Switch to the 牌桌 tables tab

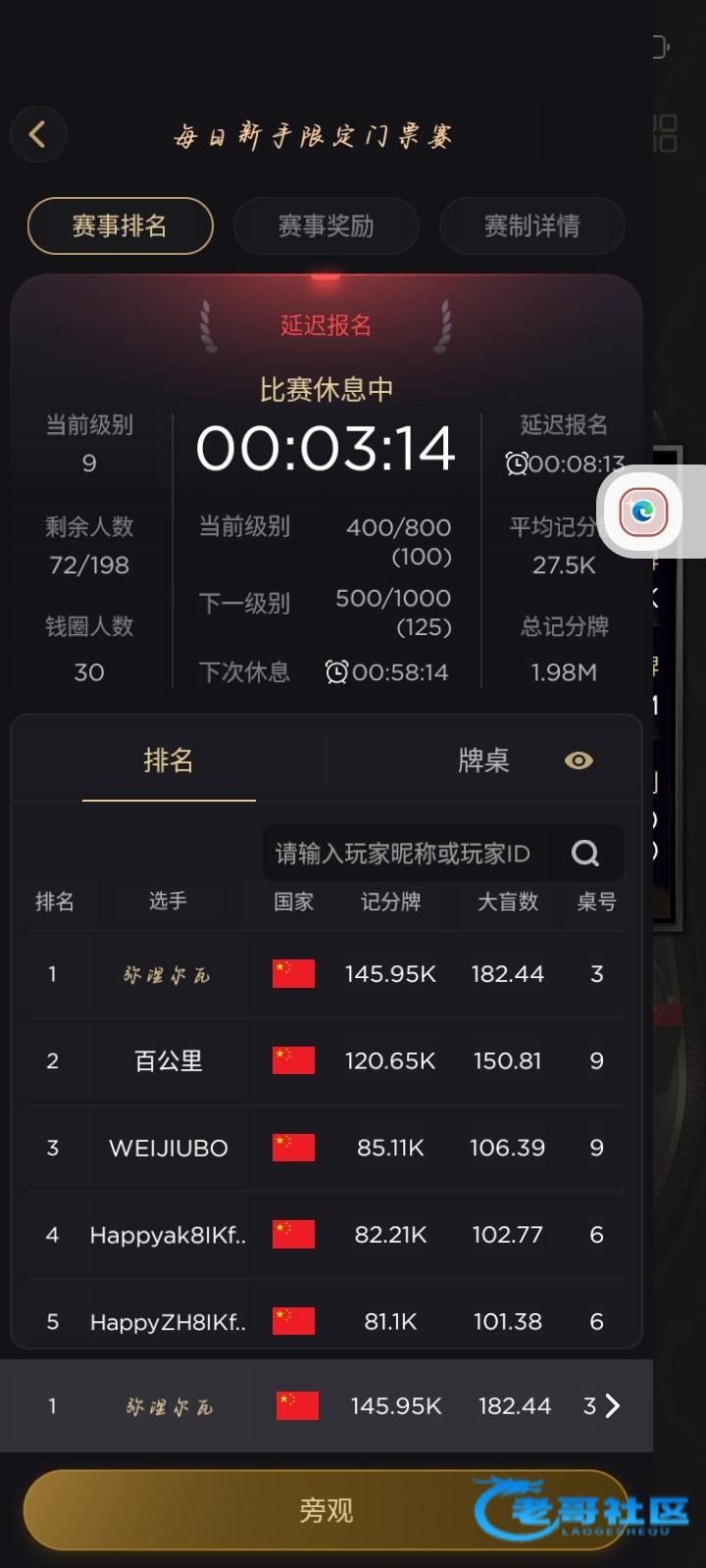click(483, 760)
